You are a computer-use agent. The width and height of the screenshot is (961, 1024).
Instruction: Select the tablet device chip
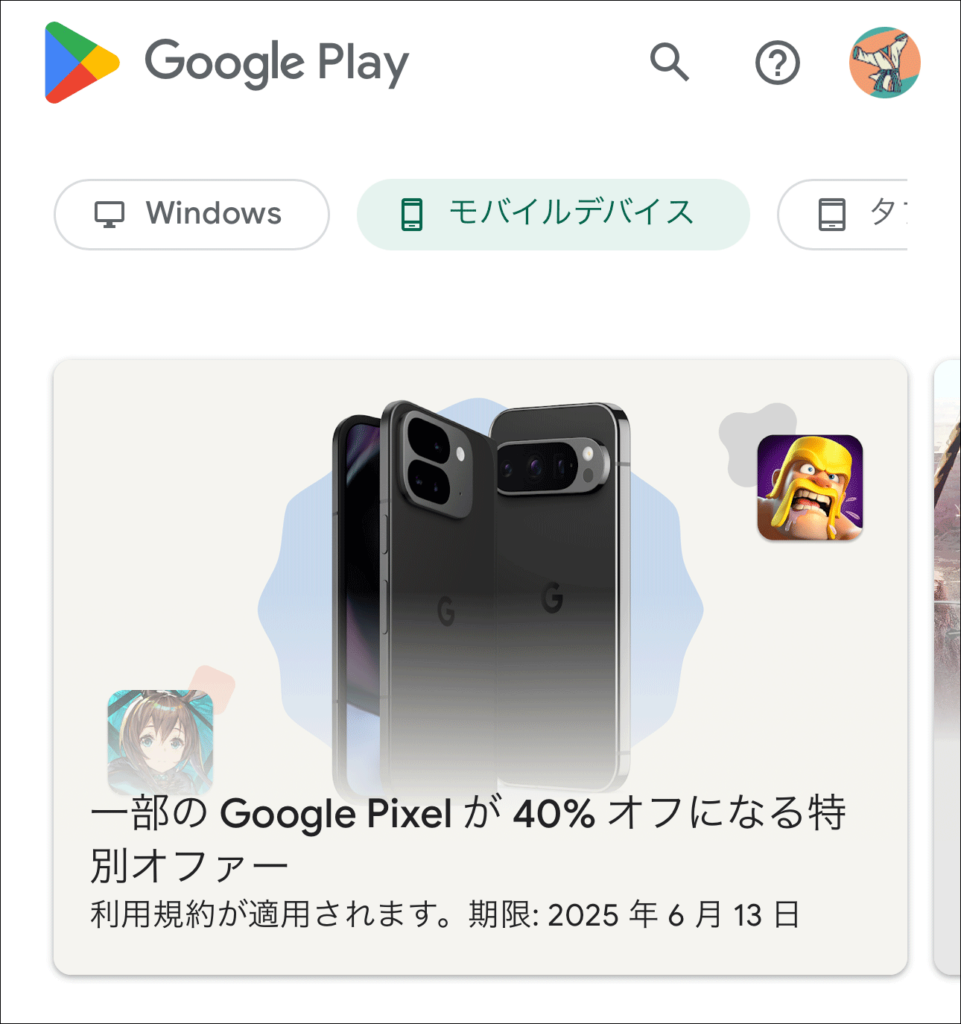point(845,214)
